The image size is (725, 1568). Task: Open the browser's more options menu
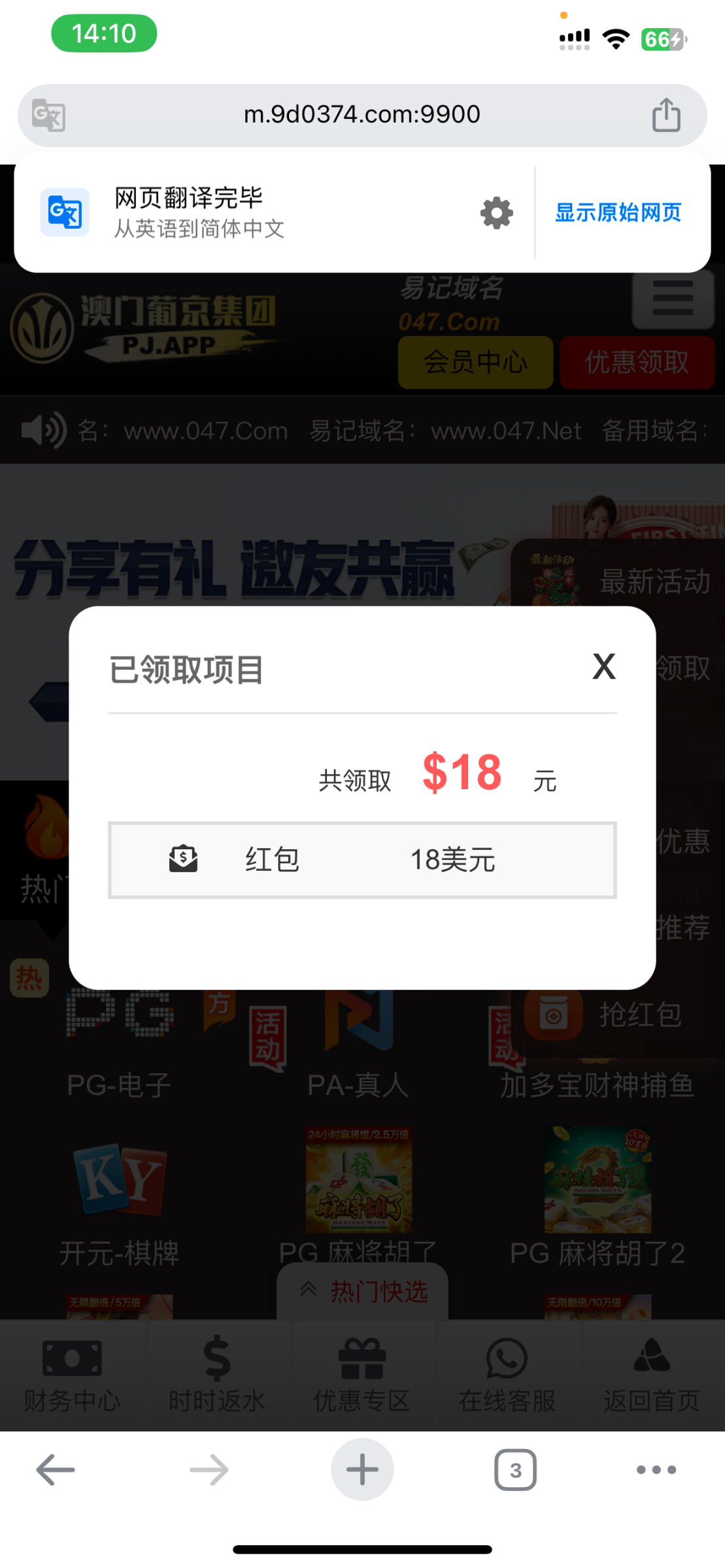[656, 1470]
